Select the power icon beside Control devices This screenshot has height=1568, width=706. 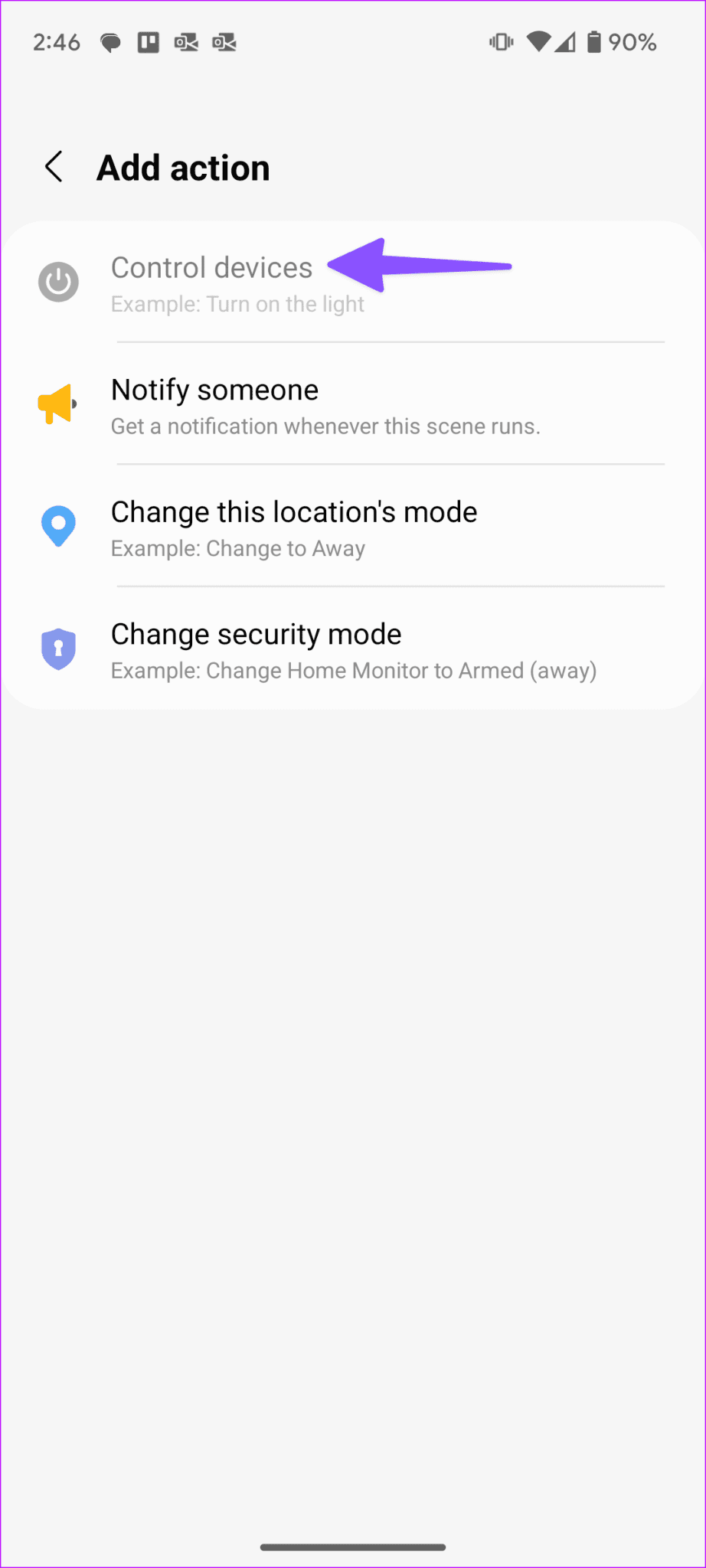pos(58,282)
